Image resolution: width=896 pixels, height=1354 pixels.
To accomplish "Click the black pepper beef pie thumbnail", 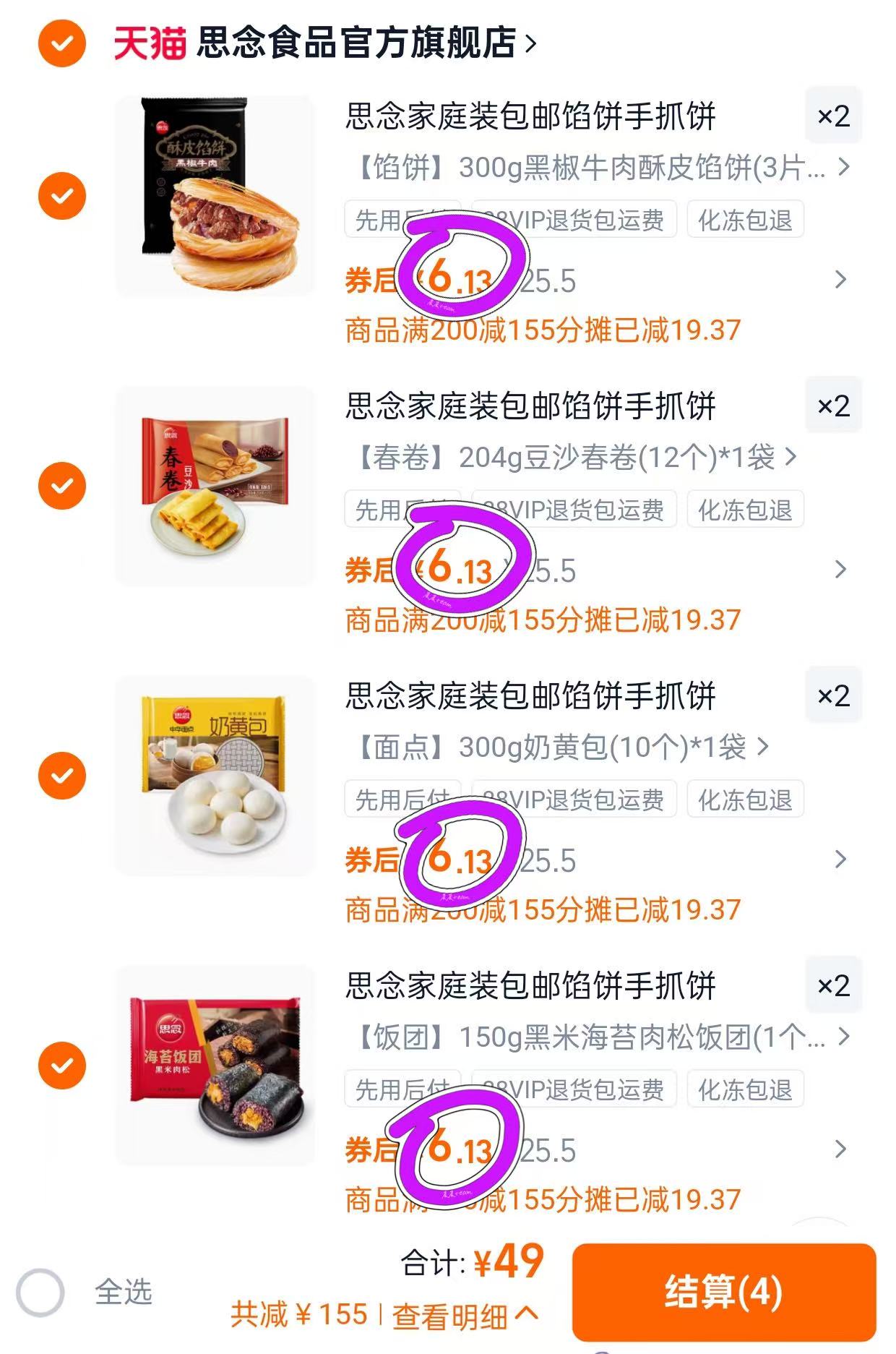I will click(x=213, y=193).
